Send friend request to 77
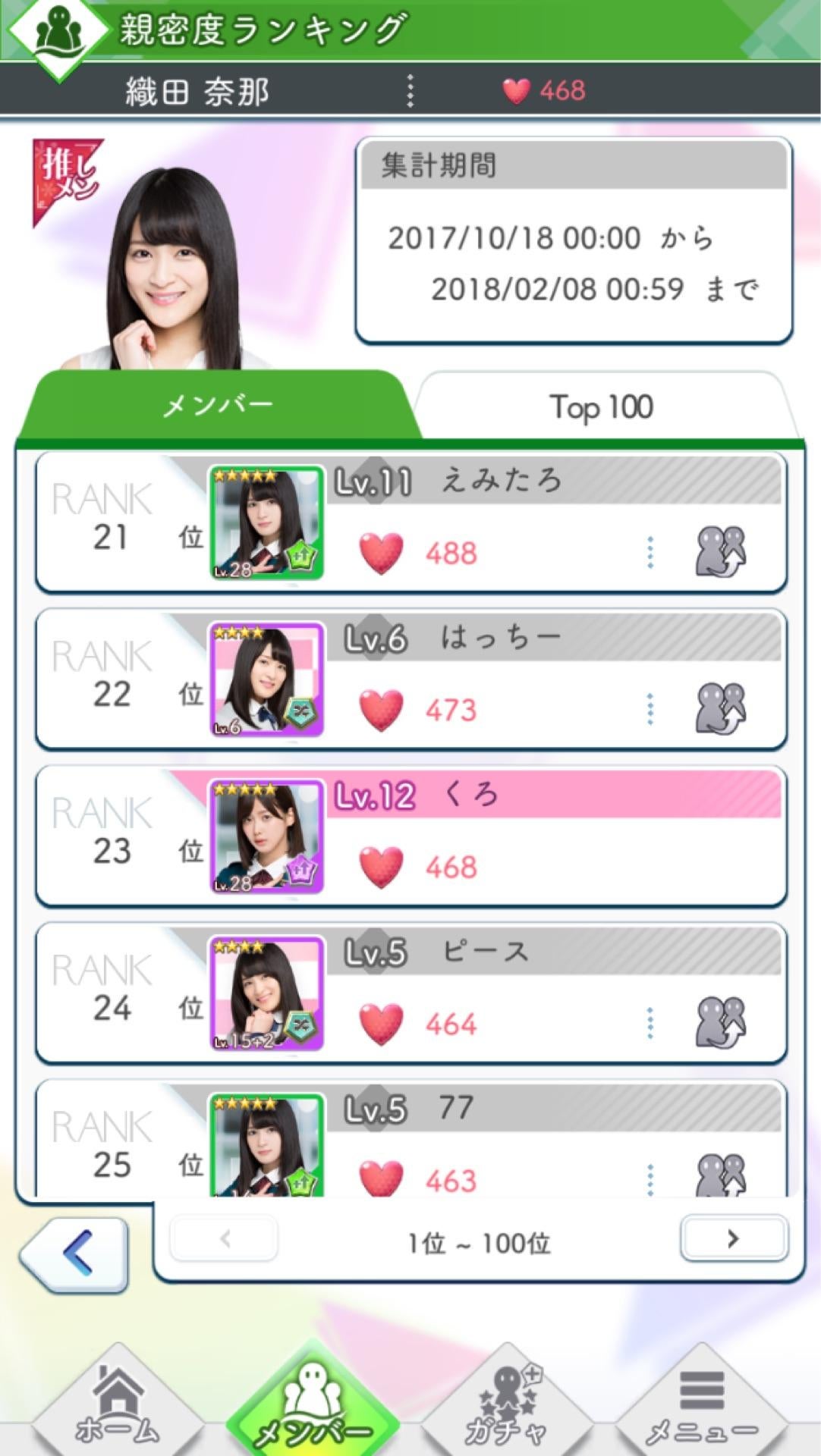The height and width of the screenshot is (1456, 821). point(720,1175)
